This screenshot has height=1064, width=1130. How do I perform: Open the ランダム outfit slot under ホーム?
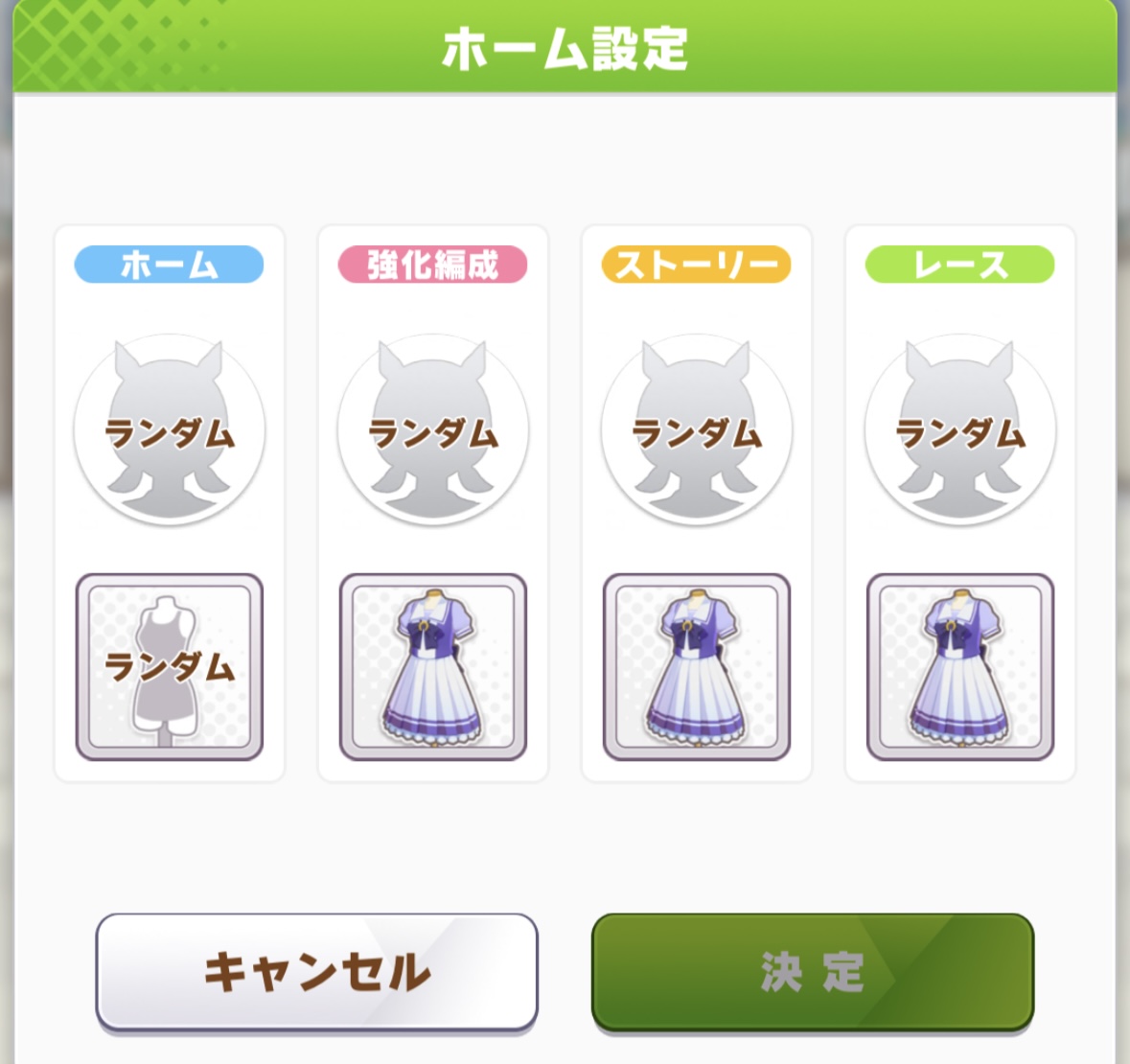click(x=170, y=667)
